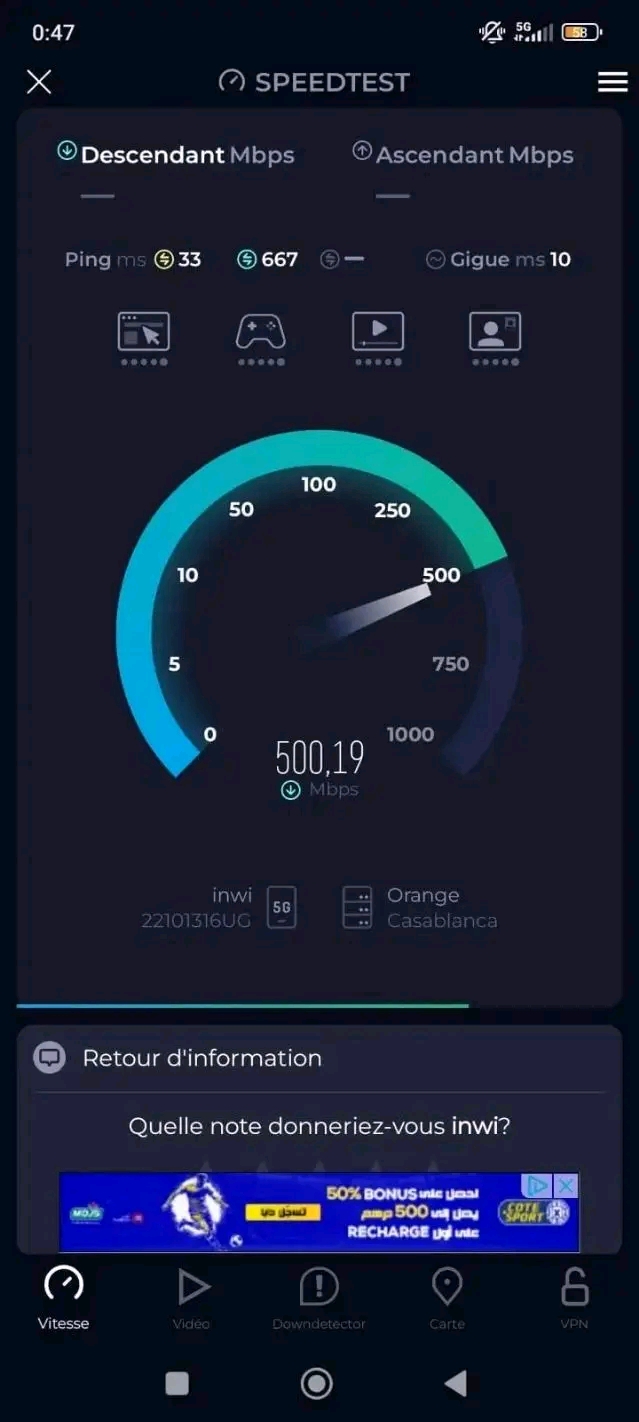Image resolution: width=639 pixels, height=1422 pixels.
Task: Go to the Android home screen
Action: (x=317, y=1383)
